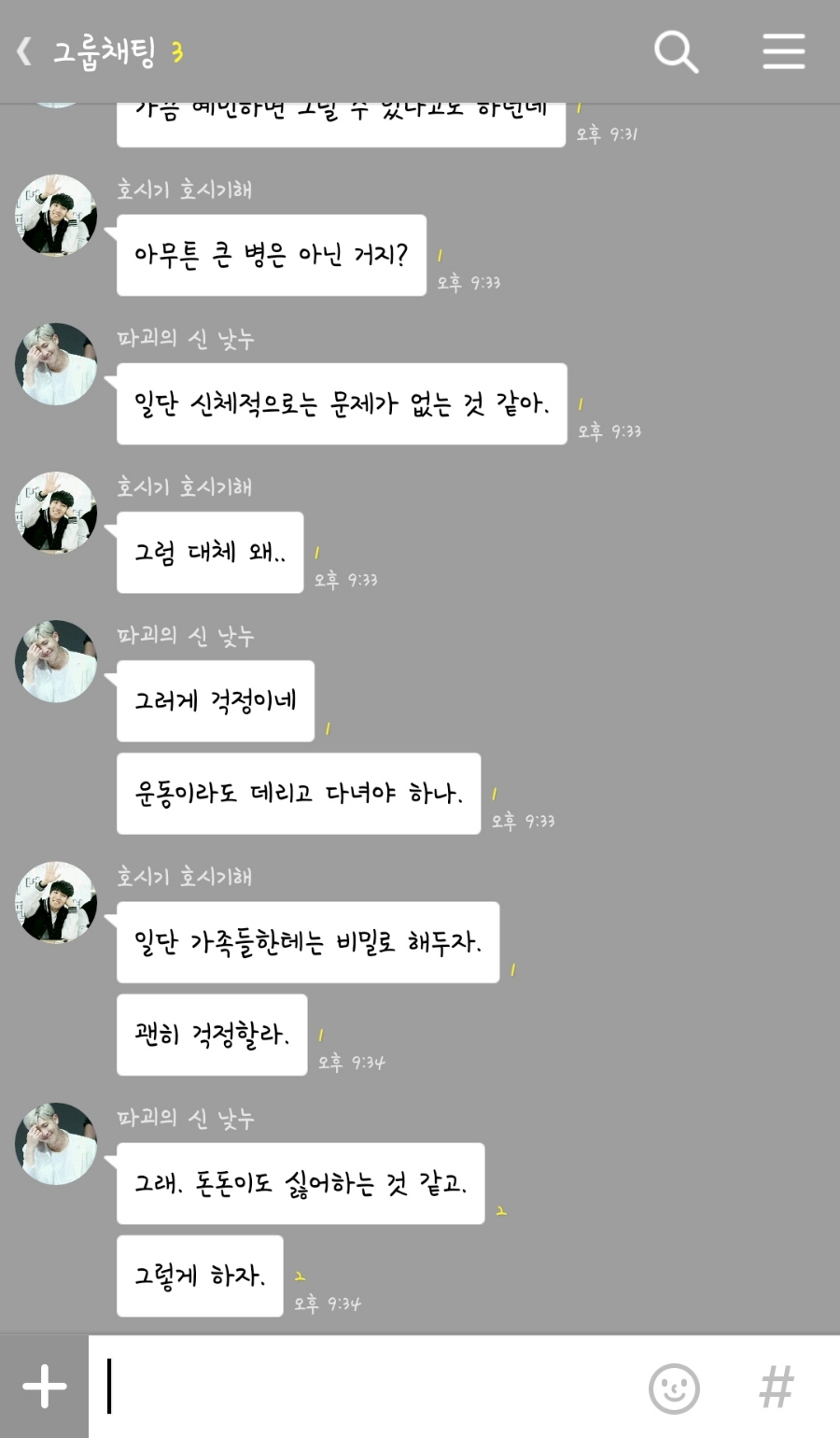The image size is (840, 1438).
Task: Go back from the 그룹채팅 chat
Action: (25, 52)
